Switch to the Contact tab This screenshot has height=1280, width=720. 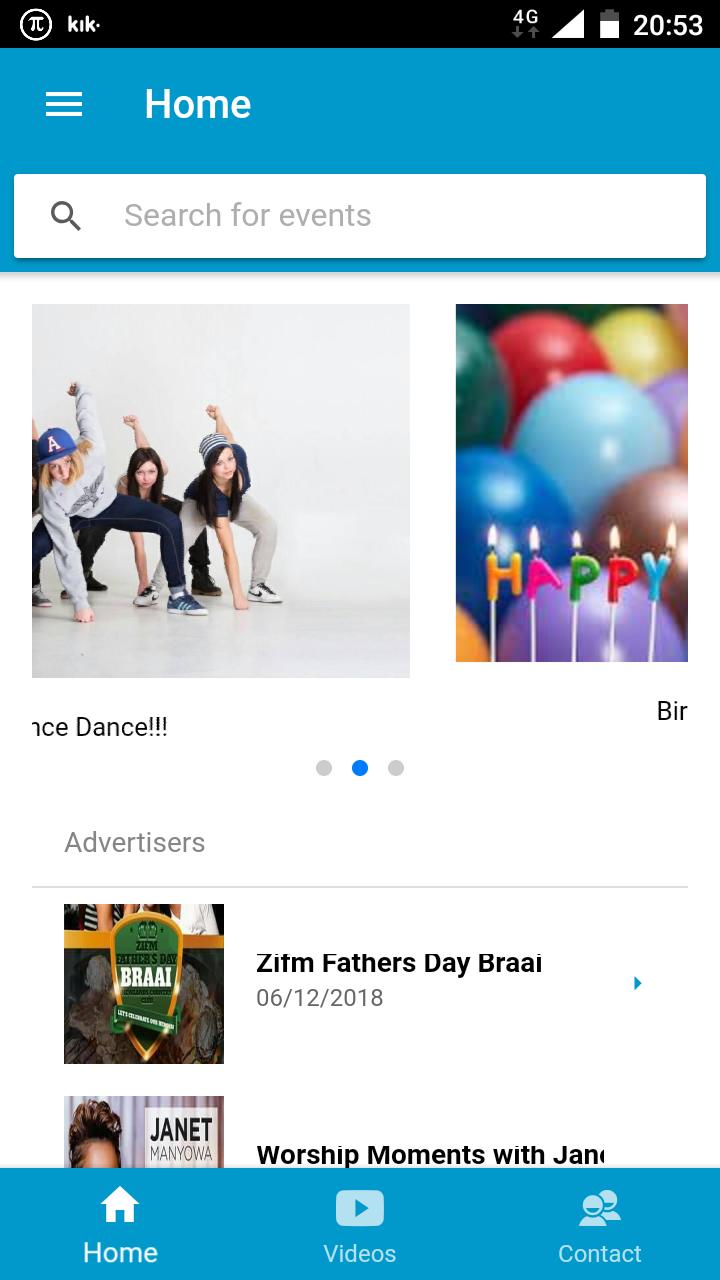click(x=600, y=1226)
